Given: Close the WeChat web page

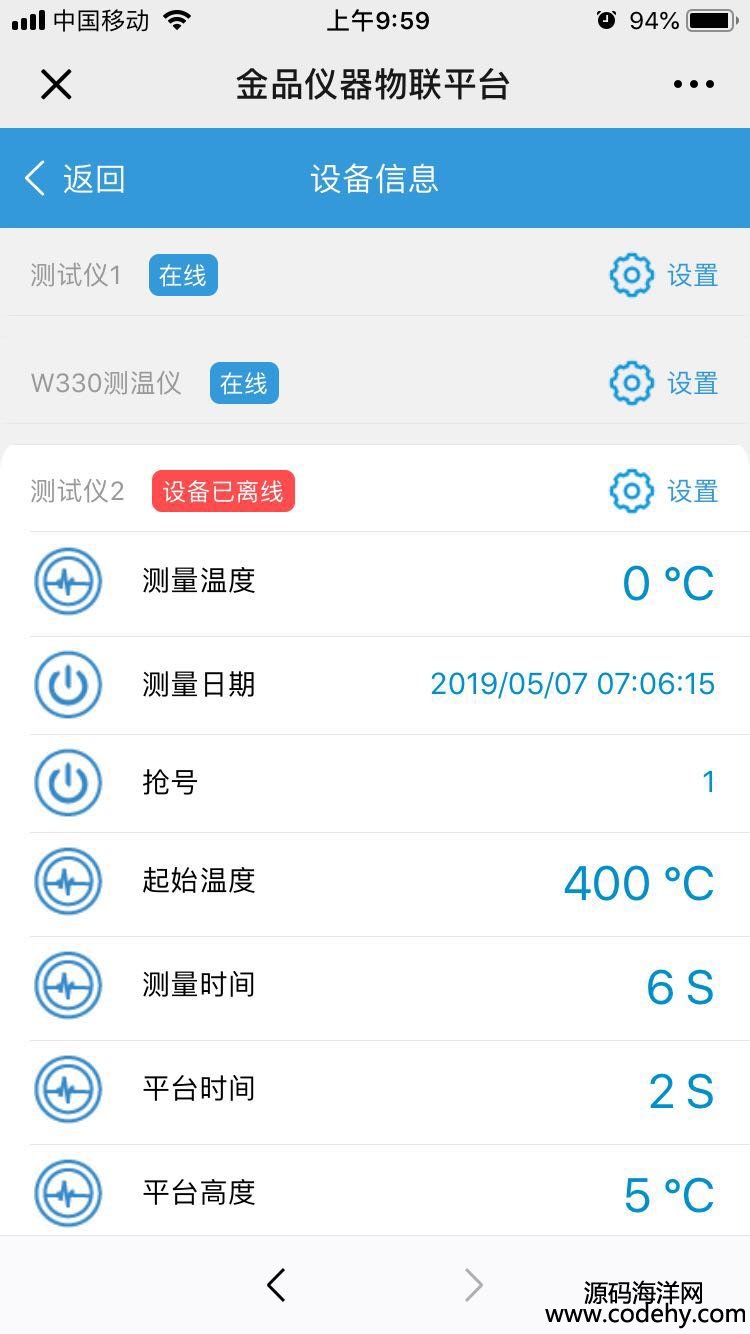Looking at the screenshot, I should pyautogui.click(x=56, y=84).
